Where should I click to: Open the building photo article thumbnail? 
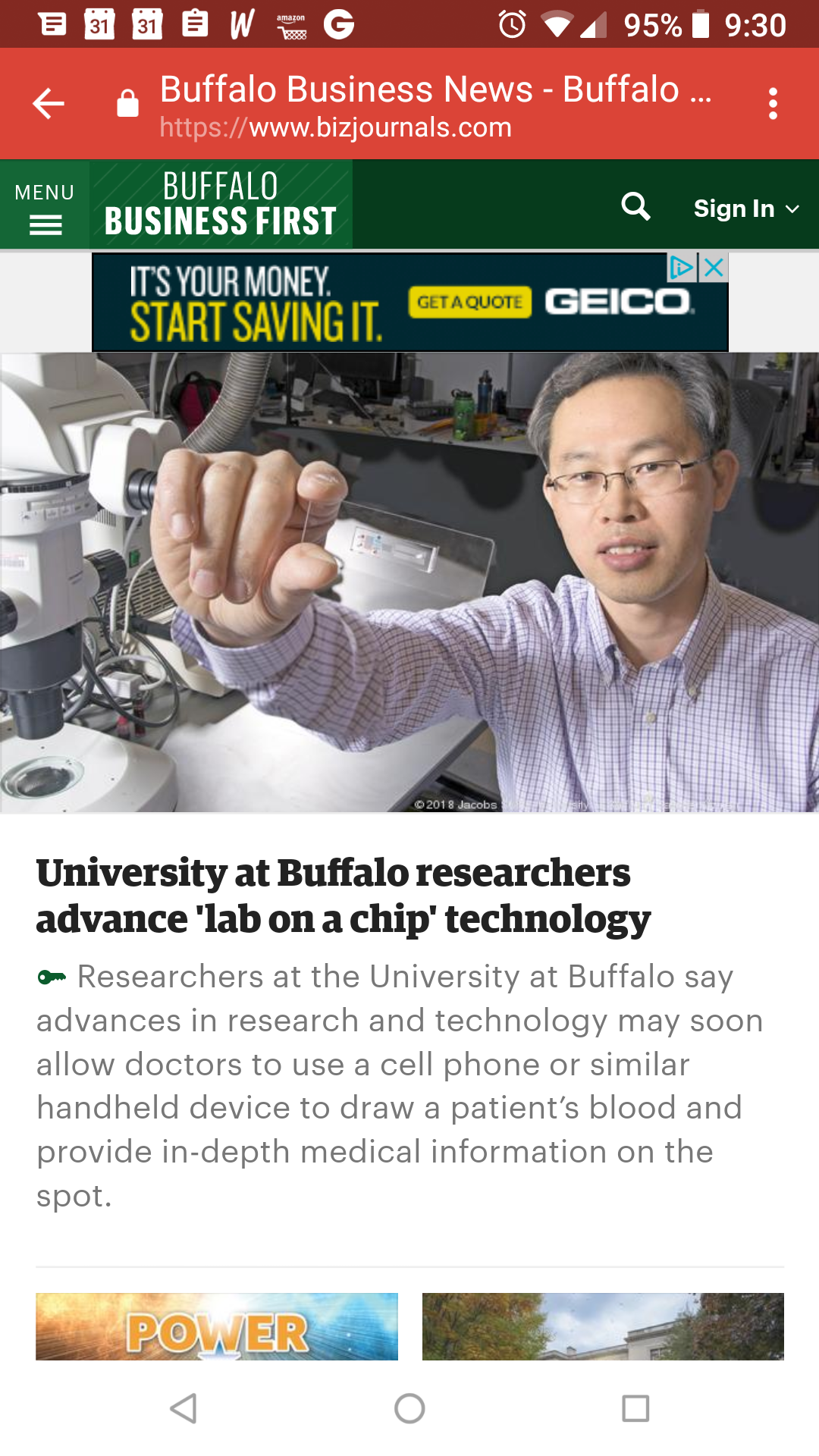603,1326
